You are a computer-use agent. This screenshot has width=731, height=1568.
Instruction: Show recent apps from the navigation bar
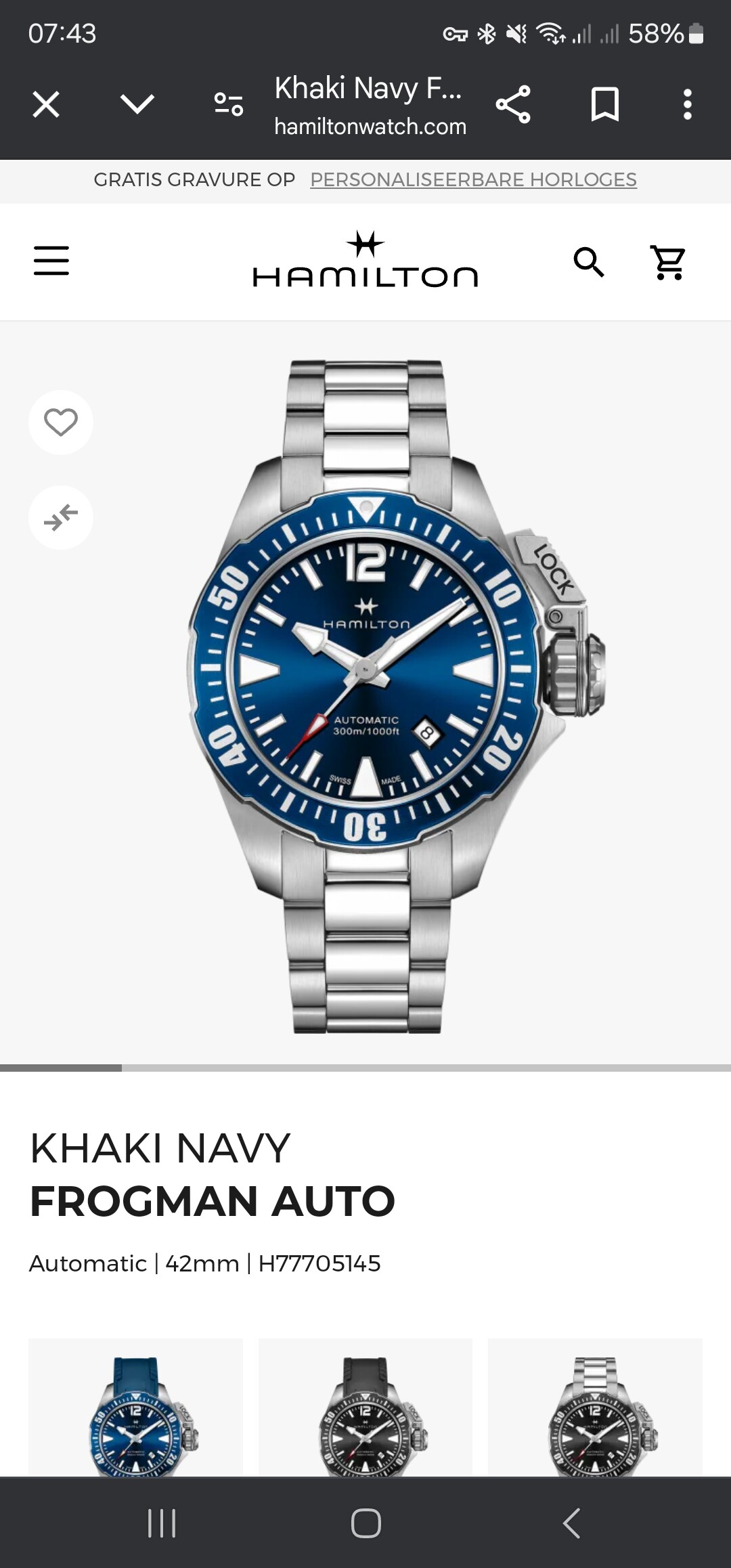tap(162, 1523)
